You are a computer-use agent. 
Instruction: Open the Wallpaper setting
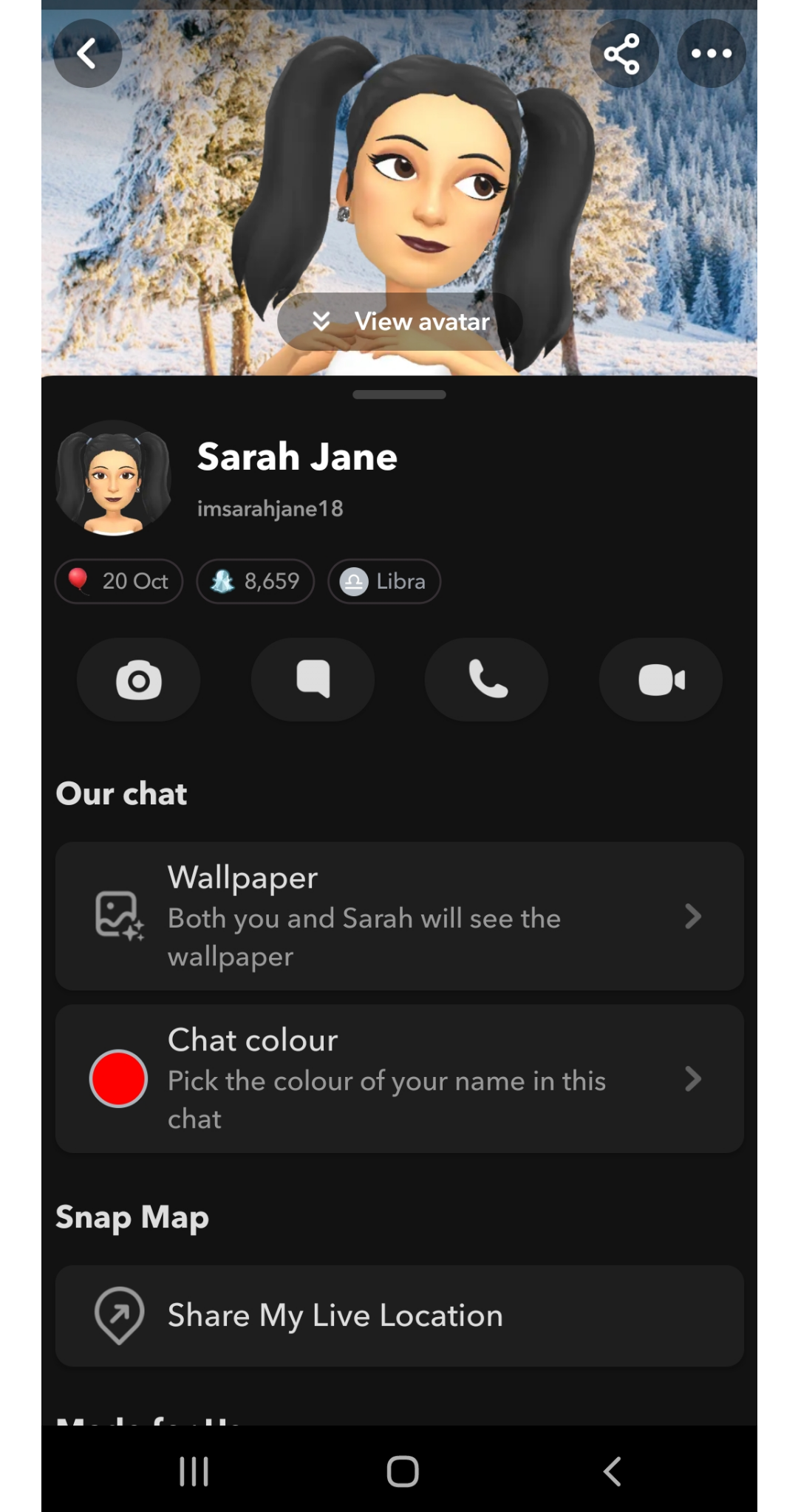(399, 916)
